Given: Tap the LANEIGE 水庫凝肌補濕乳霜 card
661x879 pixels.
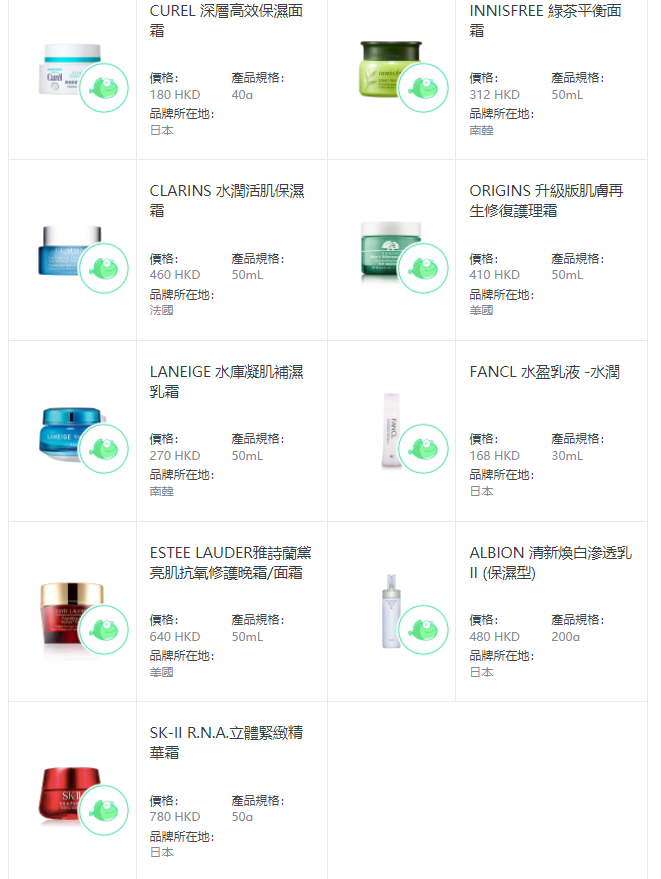Looking at the screenshot, I should pos(227,382).
